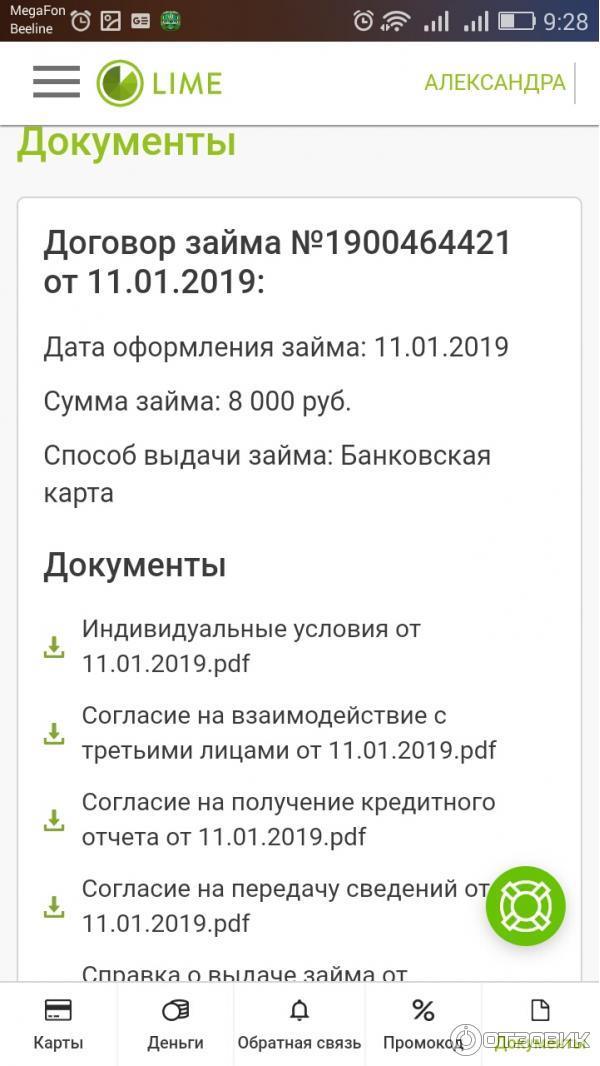Select the Документы tab
Image resolution: width=600 pixels, height=1066 pixels.
point(540,1024)
